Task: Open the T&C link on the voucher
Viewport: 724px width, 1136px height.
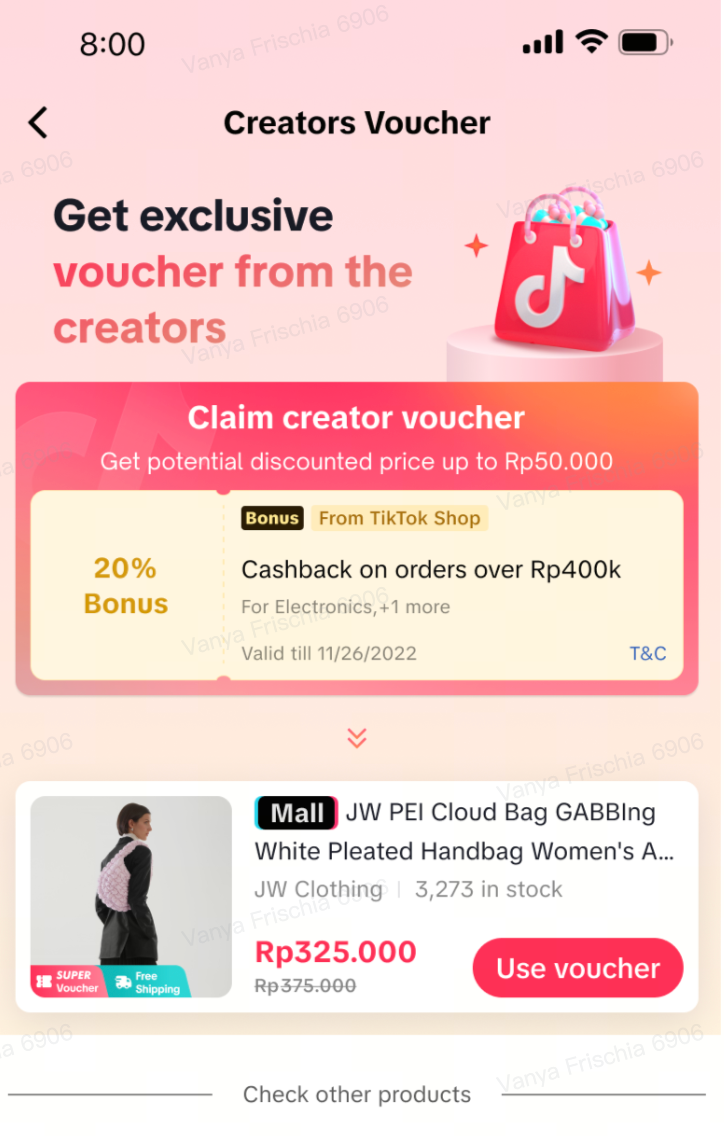Action: point(647,654)
